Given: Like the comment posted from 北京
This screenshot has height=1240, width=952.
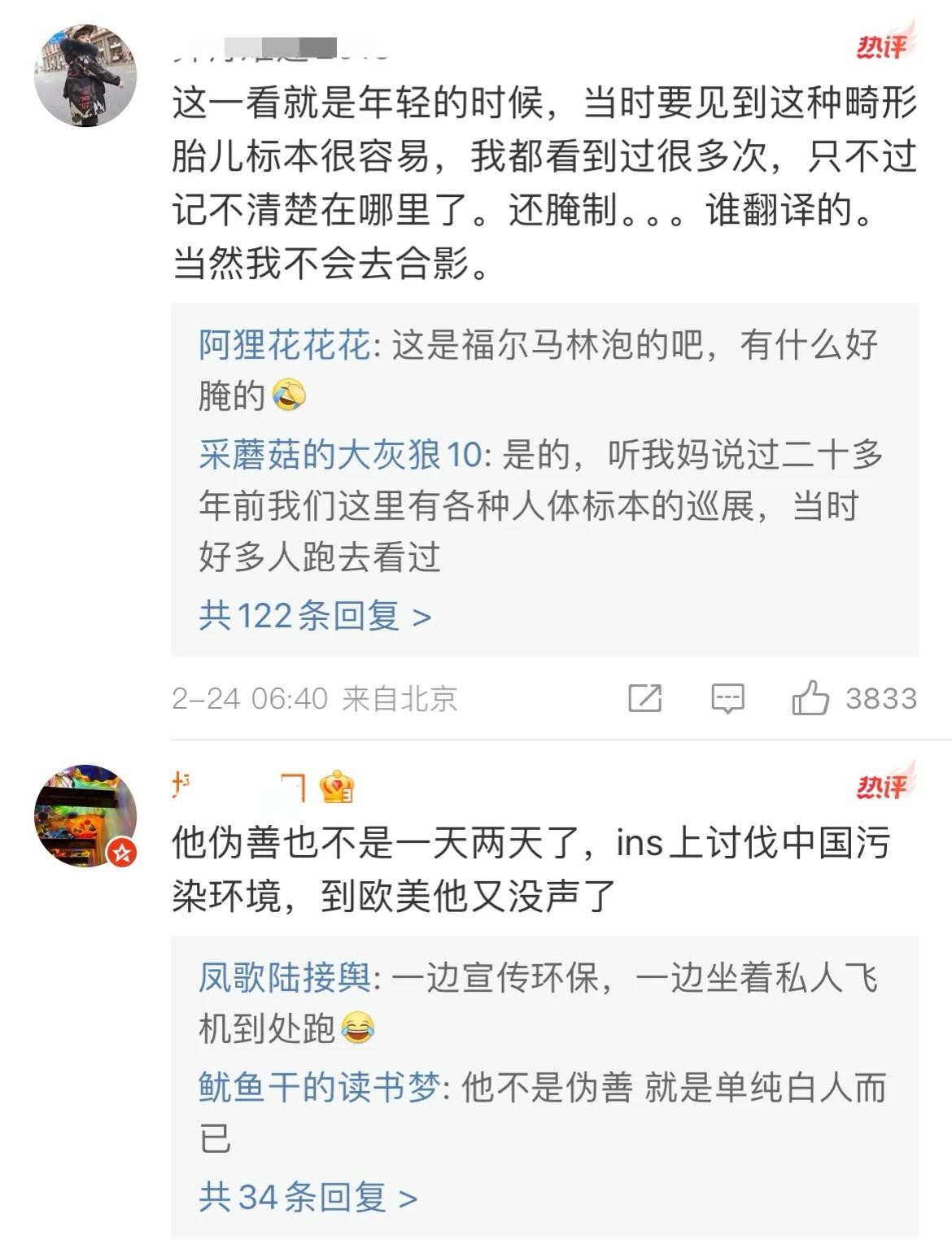Looking at the screenshot, I should click(x=810, y=699).
